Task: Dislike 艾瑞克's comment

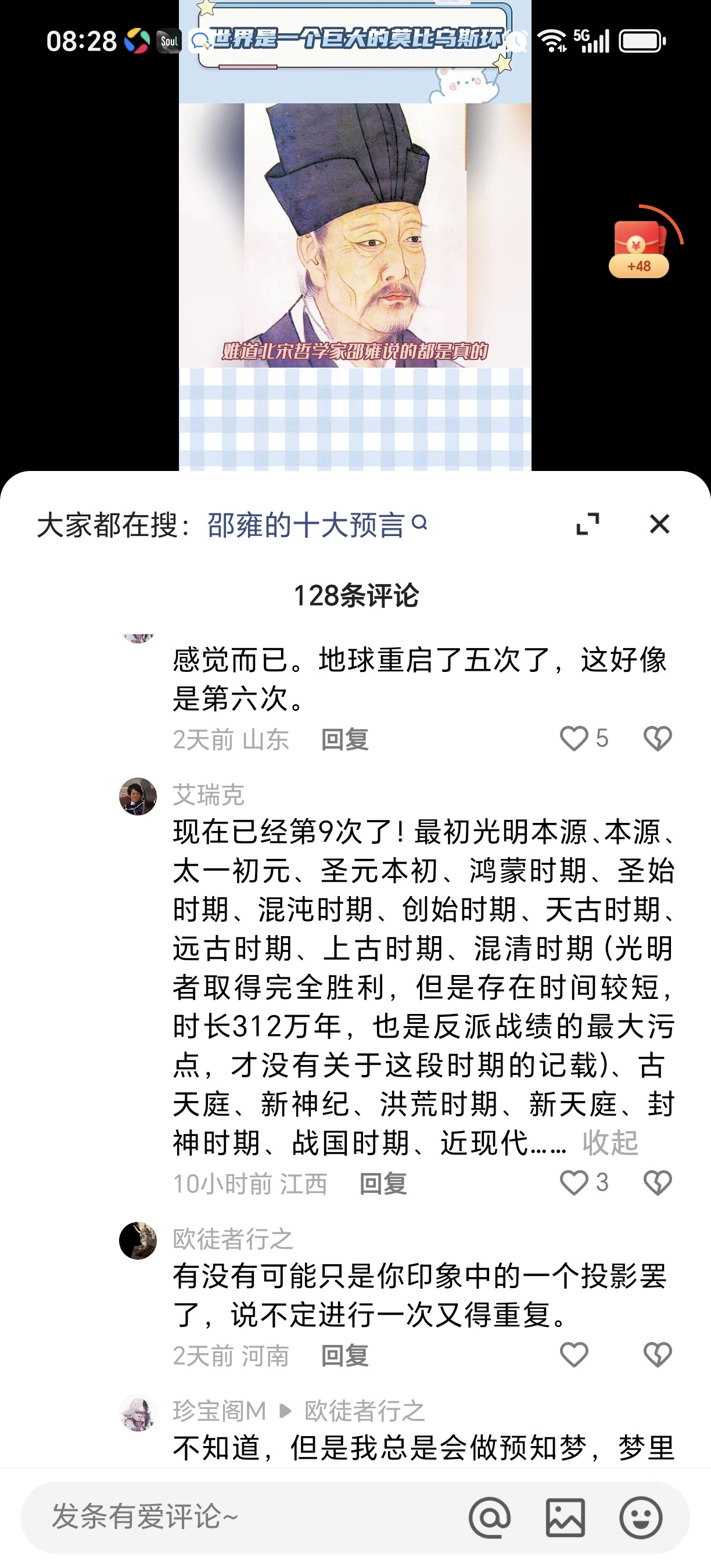Action: click(x=658, y=1183)
